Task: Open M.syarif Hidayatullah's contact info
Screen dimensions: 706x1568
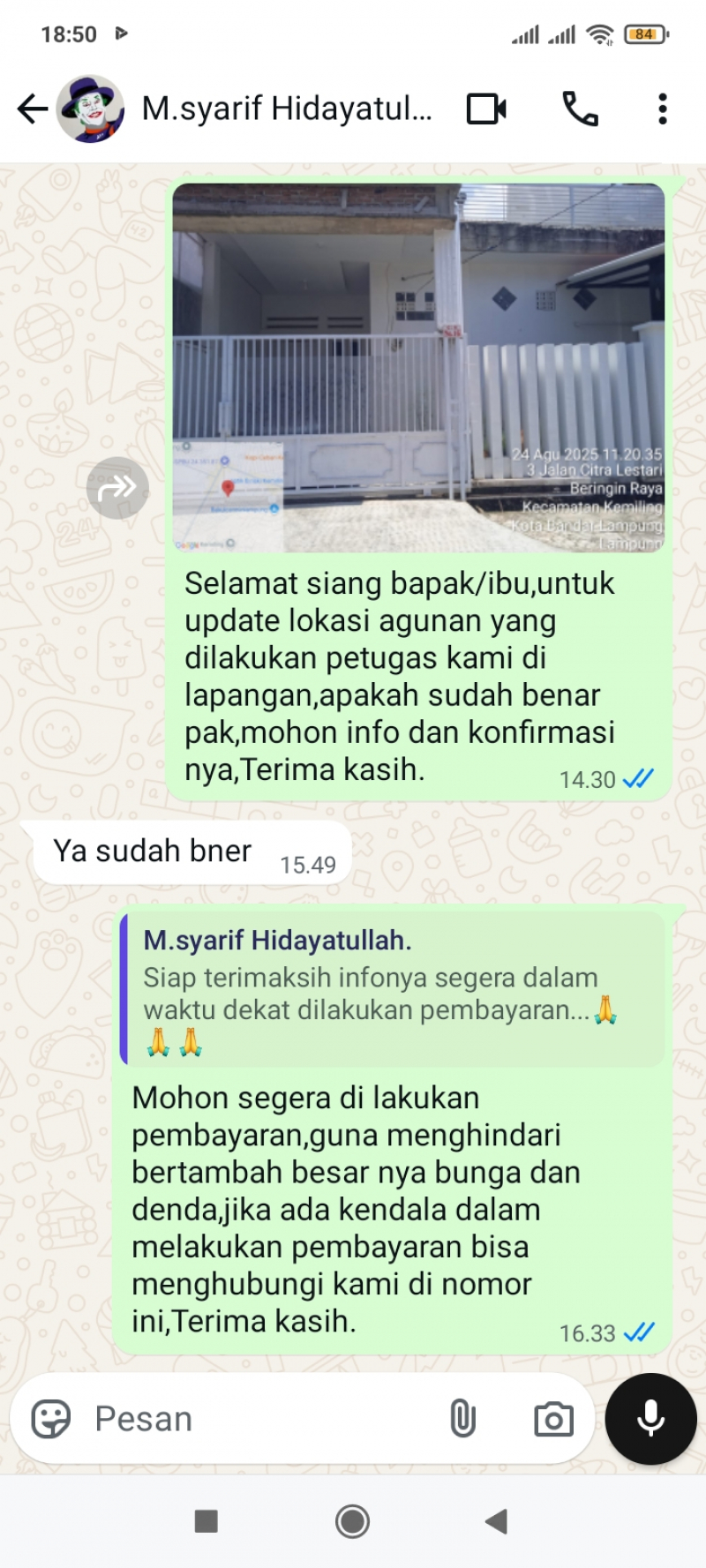Action: coord(287,109)
